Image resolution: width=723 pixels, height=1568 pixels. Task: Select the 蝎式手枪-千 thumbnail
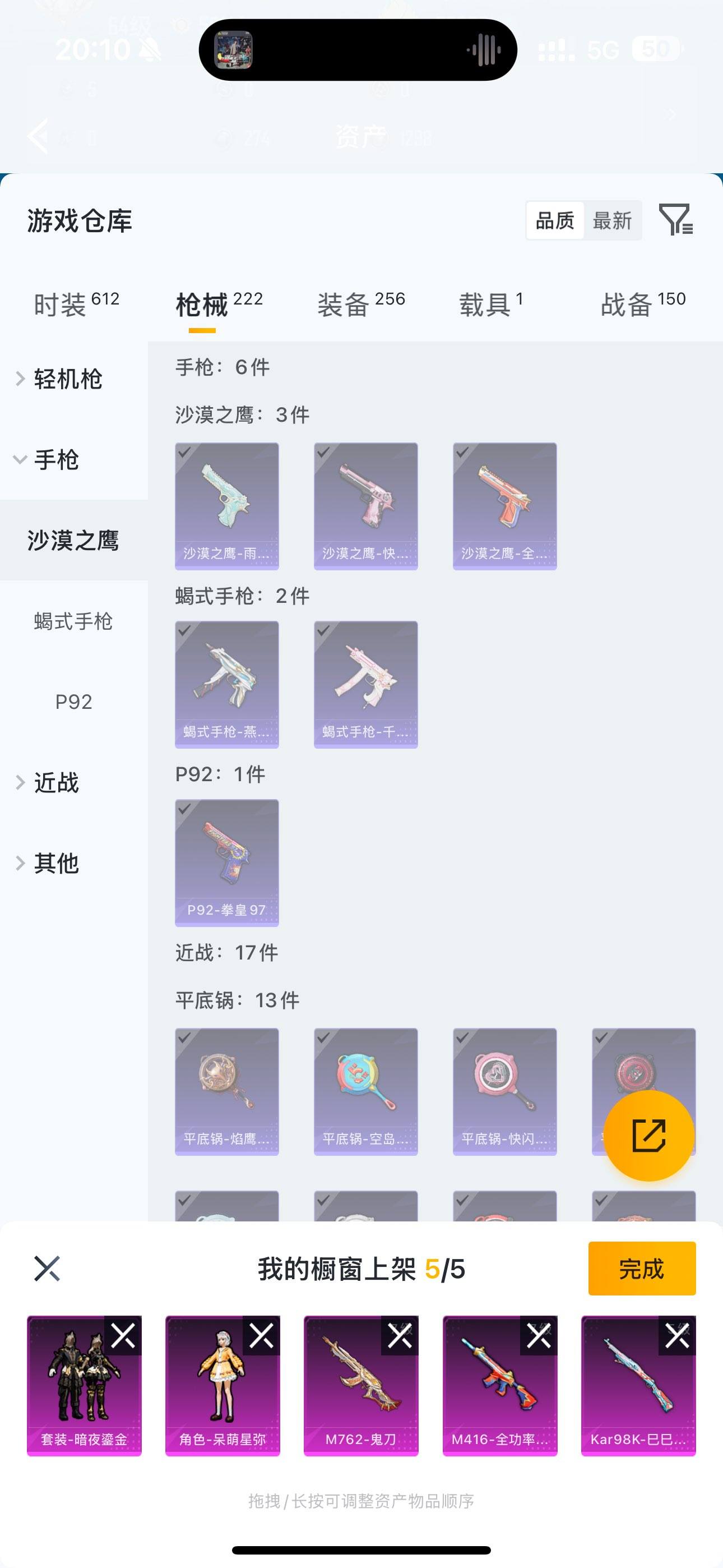click(365, 684)
